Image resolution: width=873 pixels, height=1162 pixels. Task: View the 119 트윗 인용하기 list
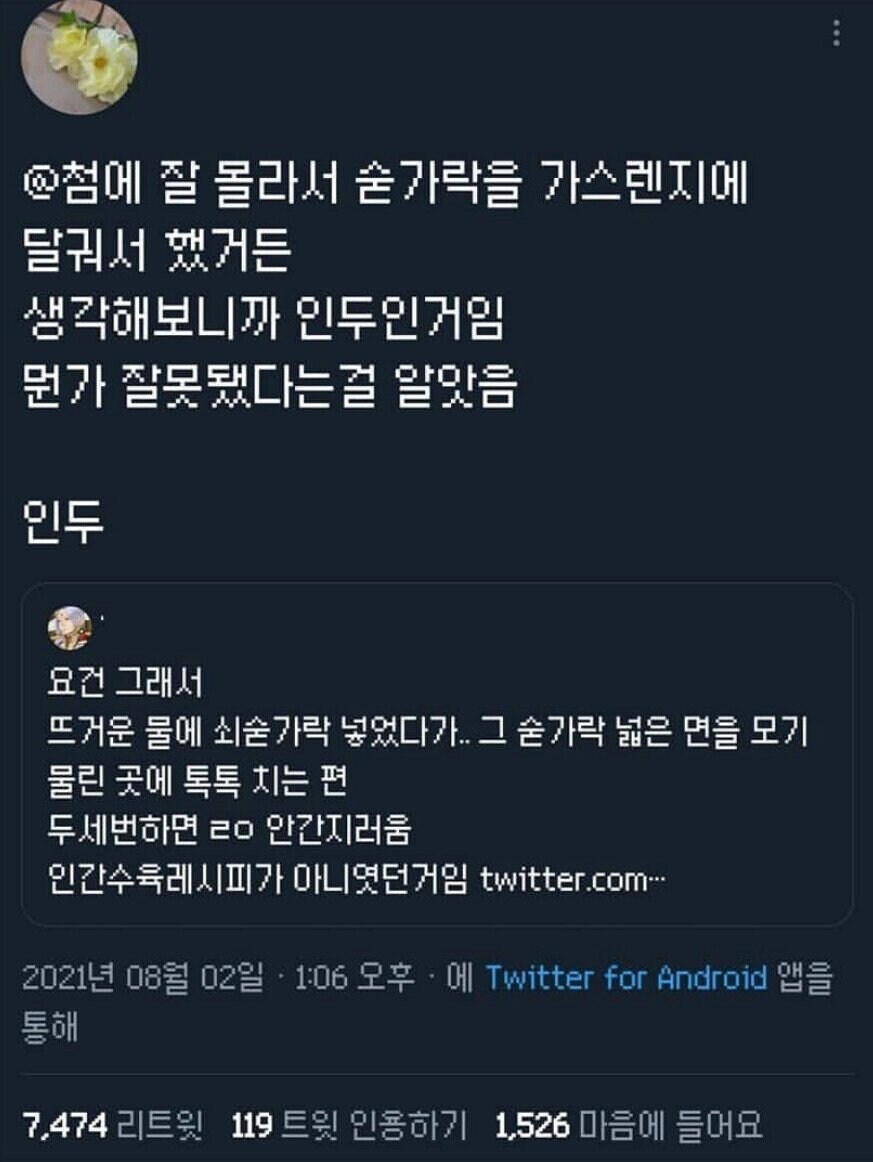pyautogui.click(x=349, y=1127)
